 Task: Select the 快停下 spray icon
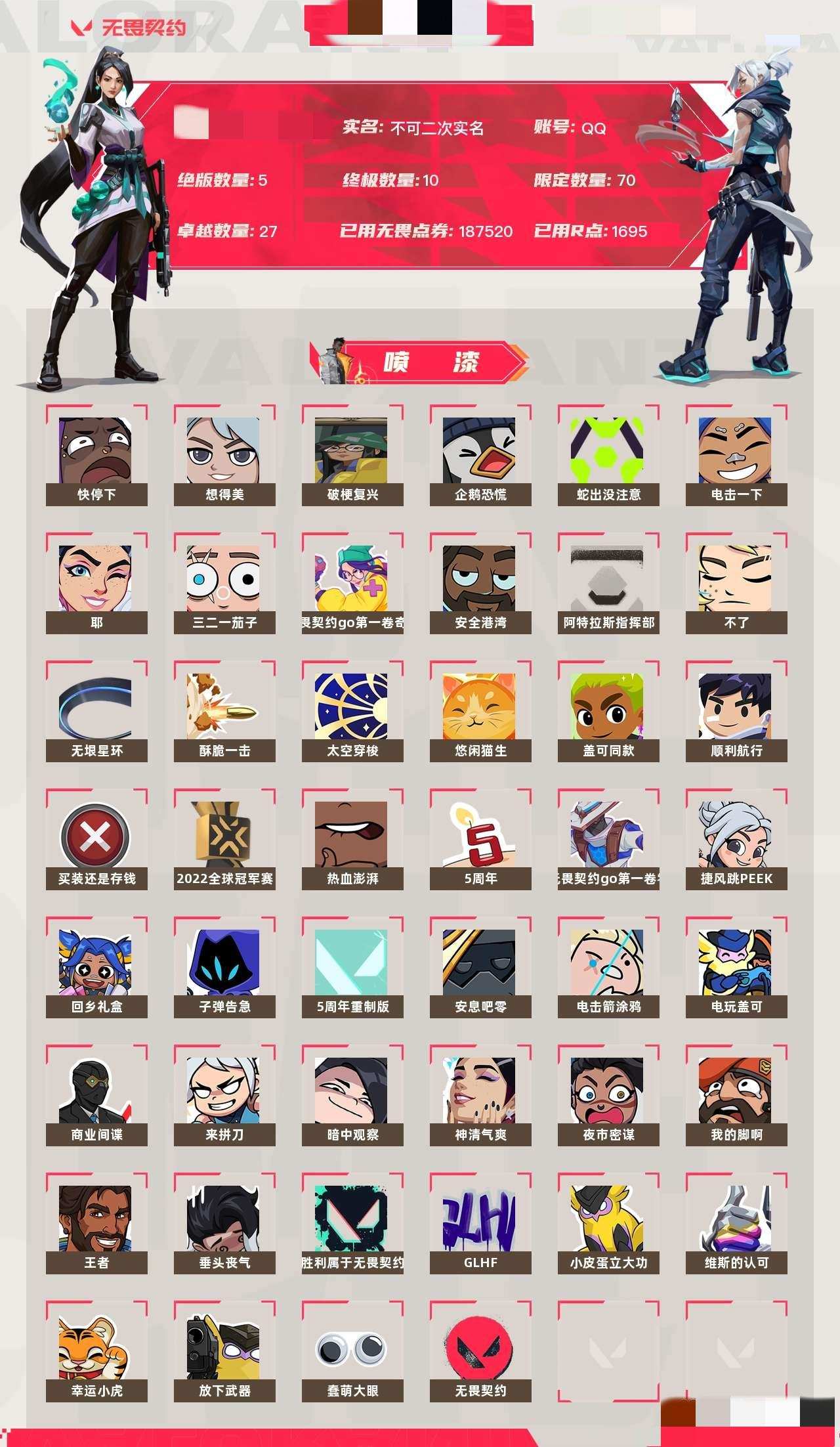pos(97,453)
